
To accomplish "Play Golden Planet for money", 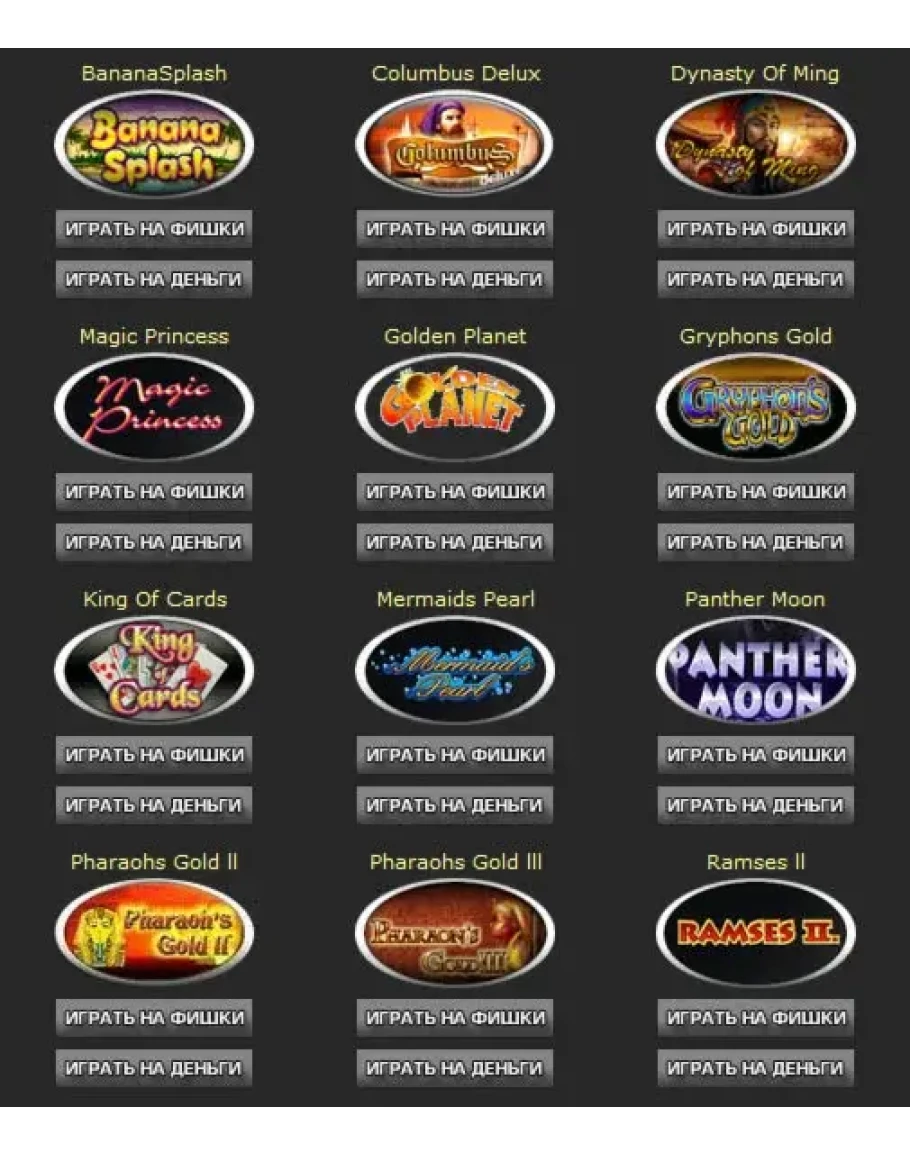I will pos(455,542).
